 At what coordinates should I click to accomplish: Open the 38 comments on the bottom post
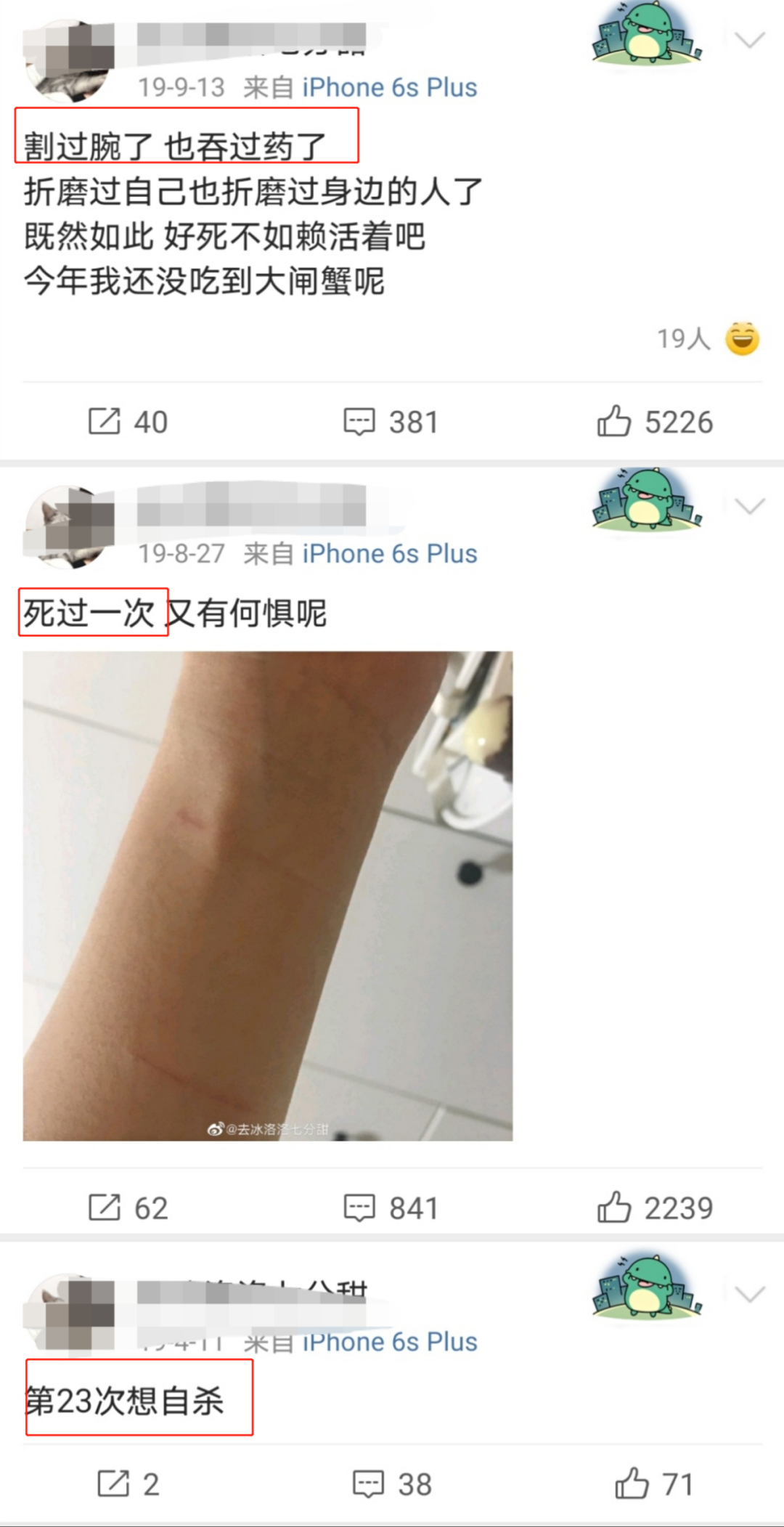tap(392, 1484)
